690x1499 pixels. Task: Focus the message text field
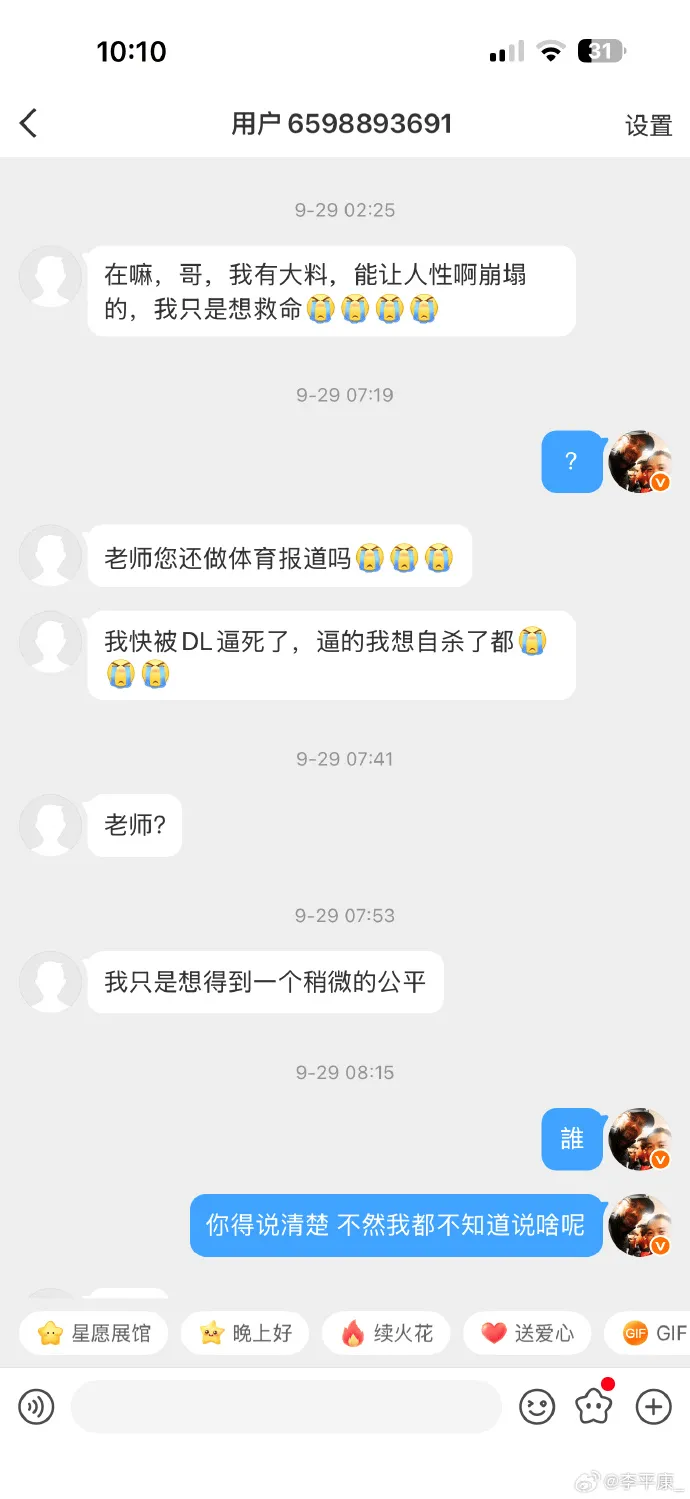pyautogui.click(x=285, y=1407)
